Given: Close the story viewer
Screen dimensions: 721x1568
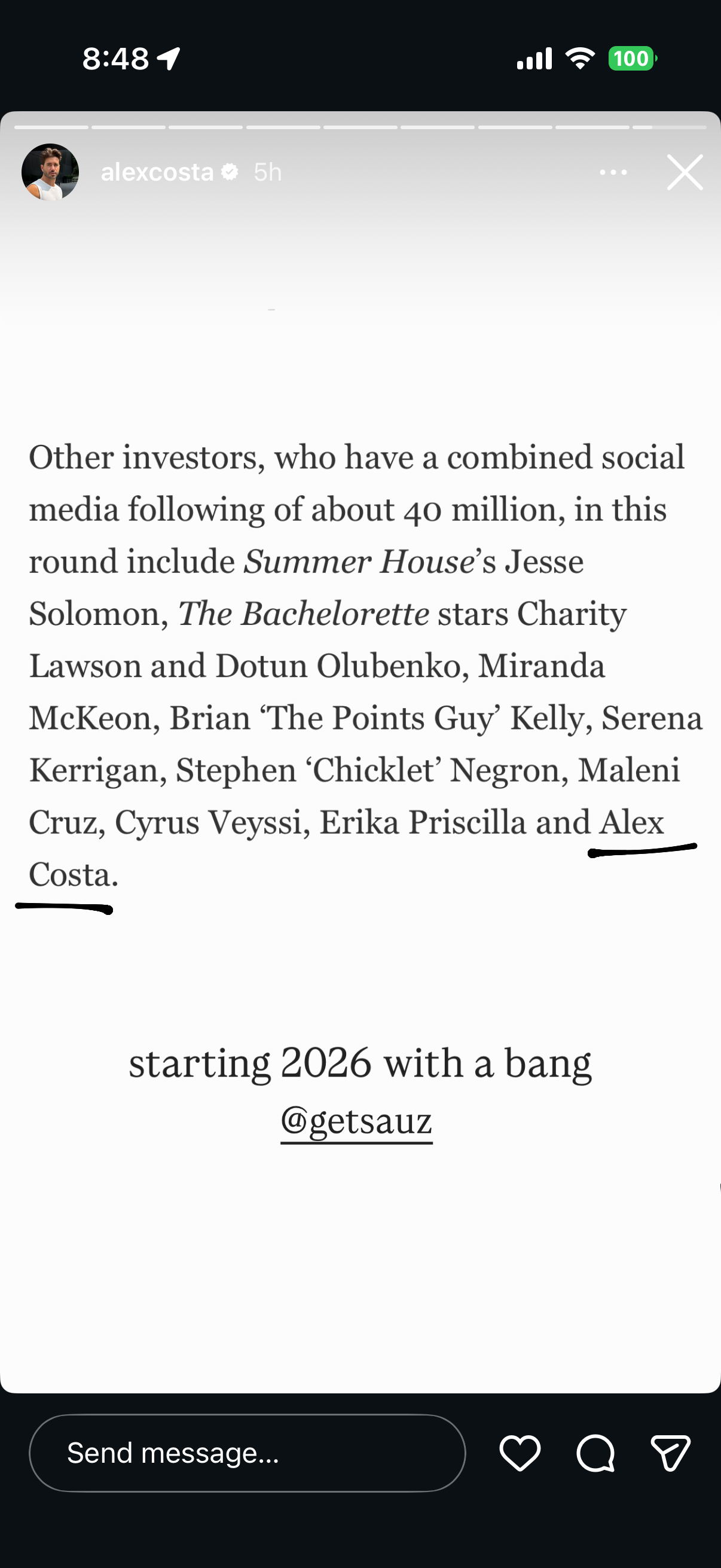Looking at the screenshot, I should [685, 172].
